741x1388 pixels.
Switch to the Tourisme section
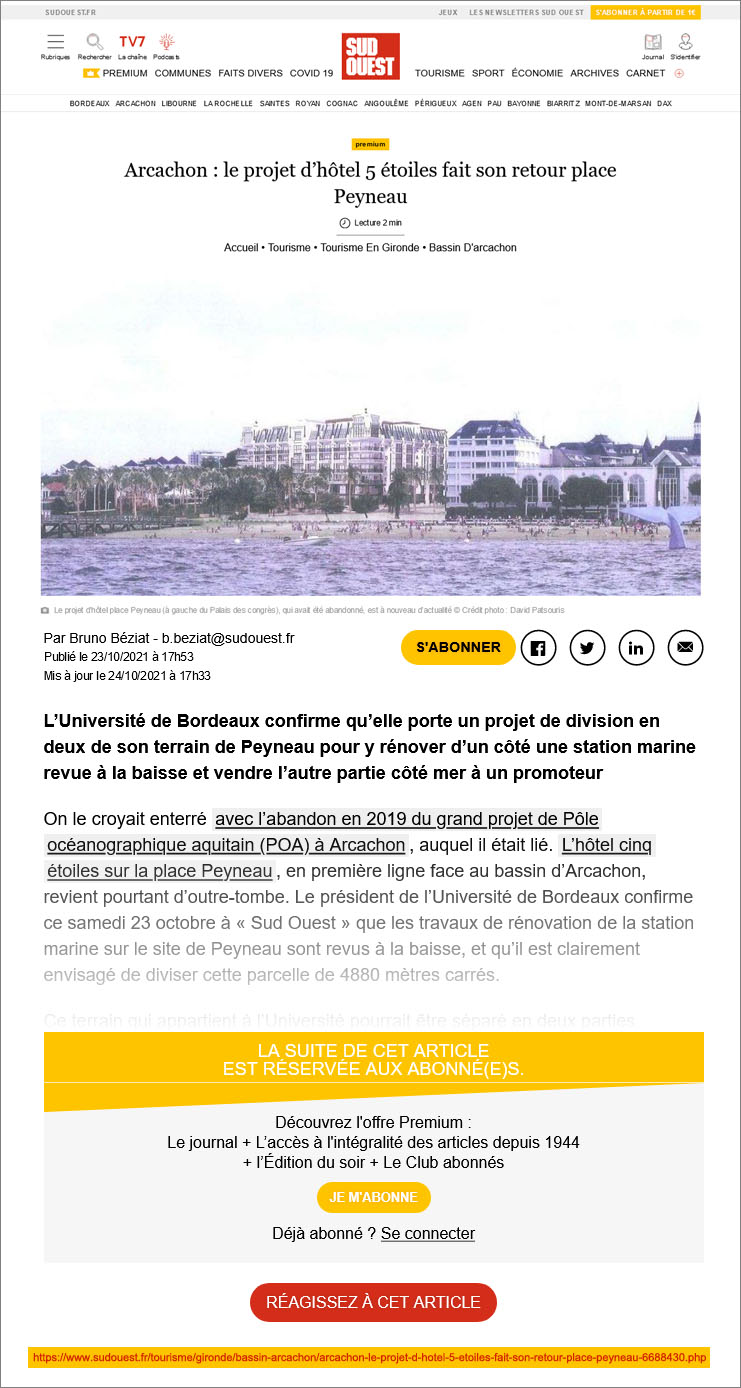coord(440,73)
